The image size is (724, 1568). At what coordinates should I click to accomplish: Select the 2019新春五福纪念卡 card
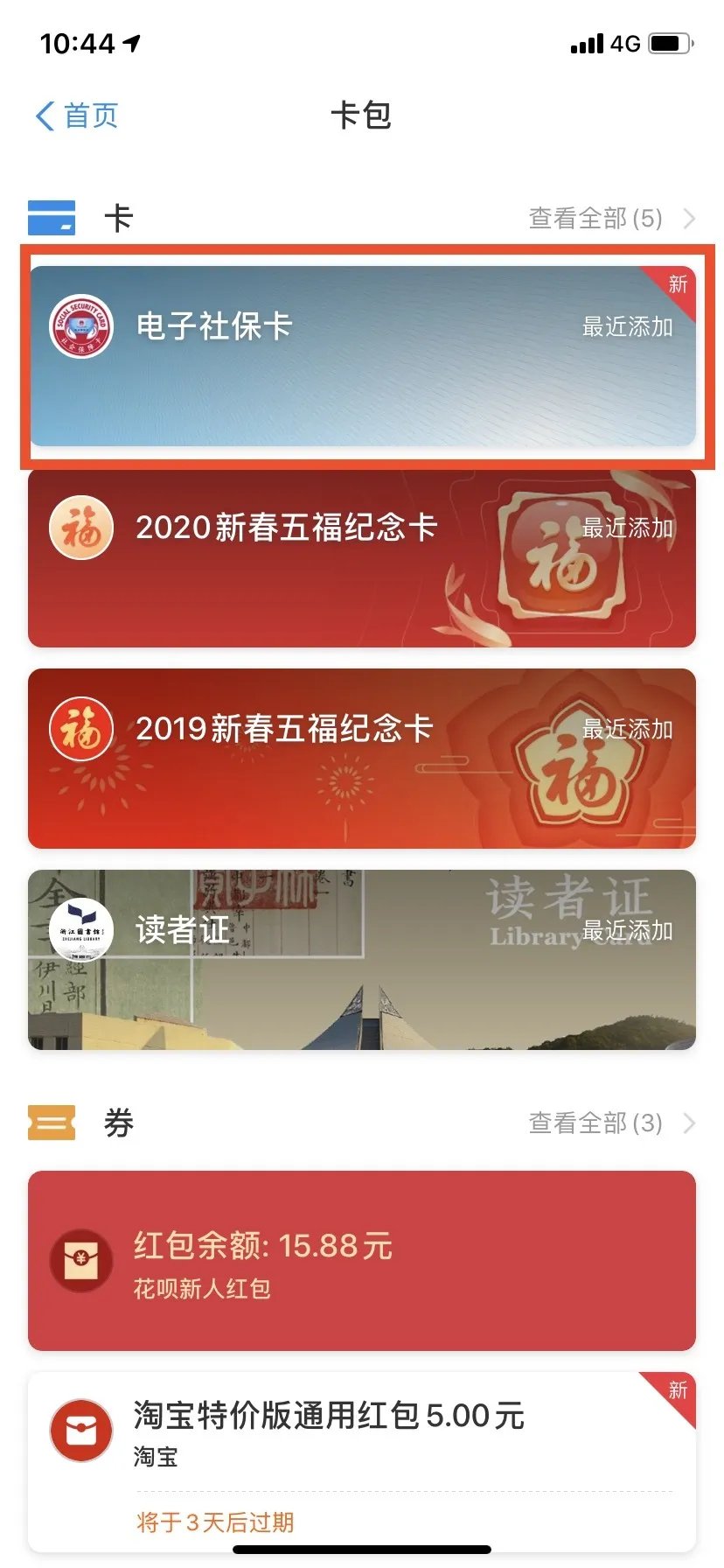[x=362, y=759]
